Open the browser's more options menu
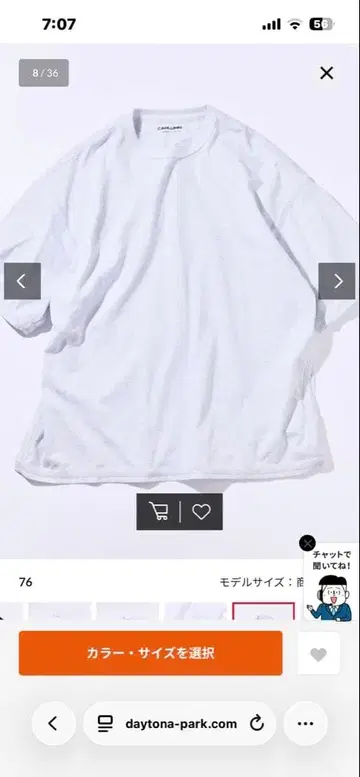The image size is (360, 777). [x=305, y=723]
